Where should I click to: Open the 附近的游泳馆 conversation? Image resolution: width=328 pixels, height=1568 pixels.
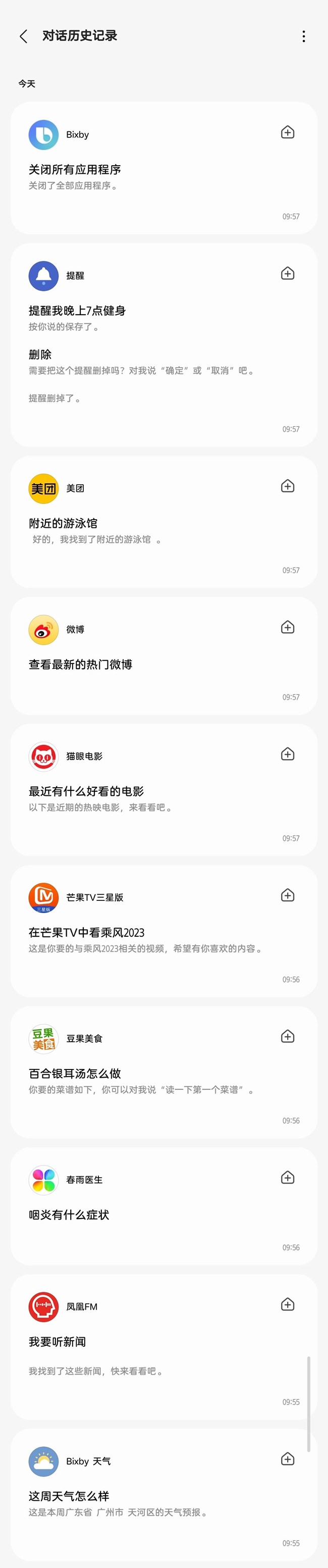[x=63, y=524]
